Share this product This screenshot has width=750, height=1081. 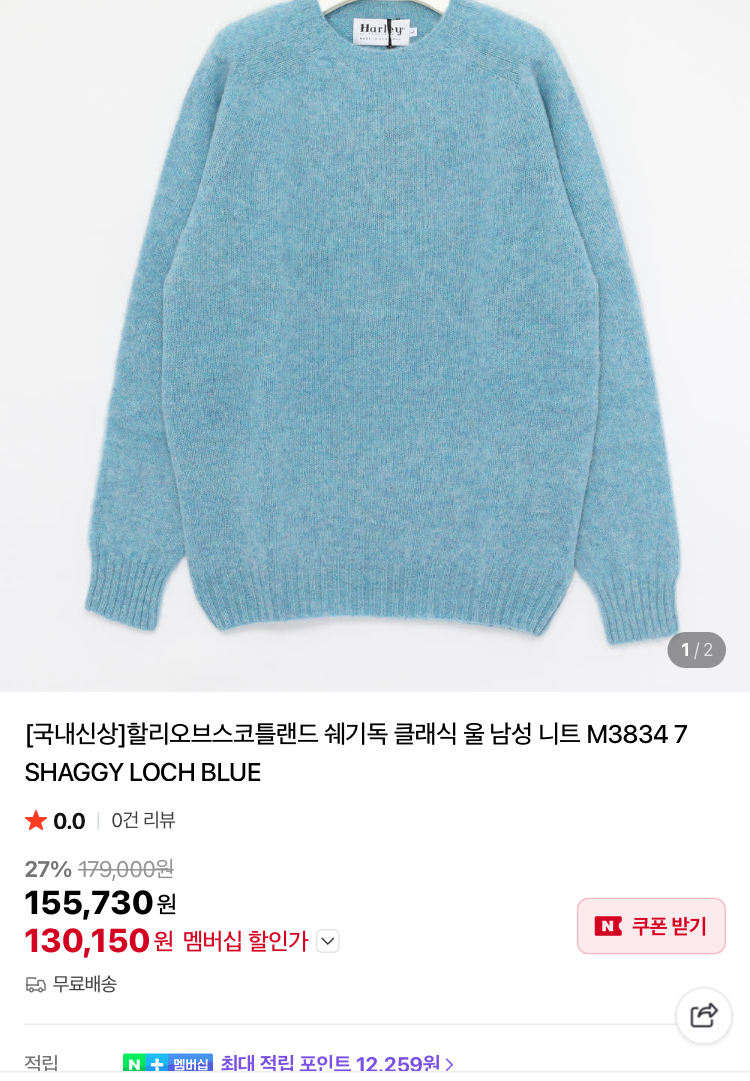point(704,1015)
